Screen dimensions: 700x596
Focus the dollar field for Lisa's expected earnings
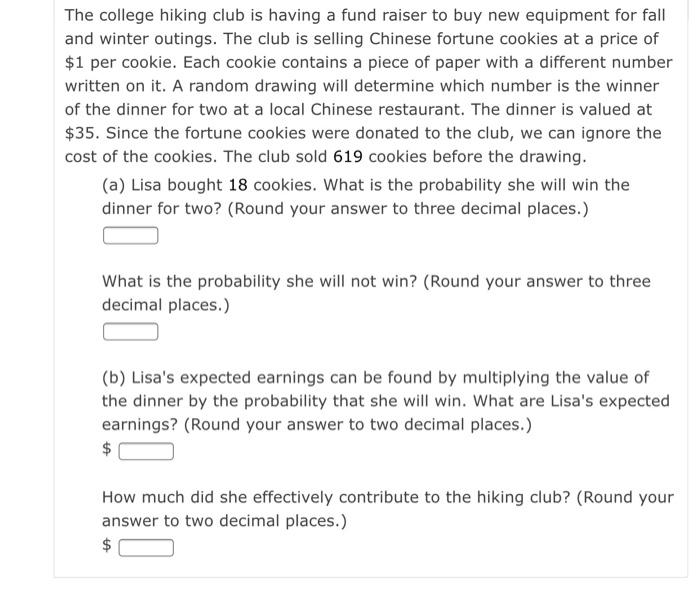coord(146,452)
